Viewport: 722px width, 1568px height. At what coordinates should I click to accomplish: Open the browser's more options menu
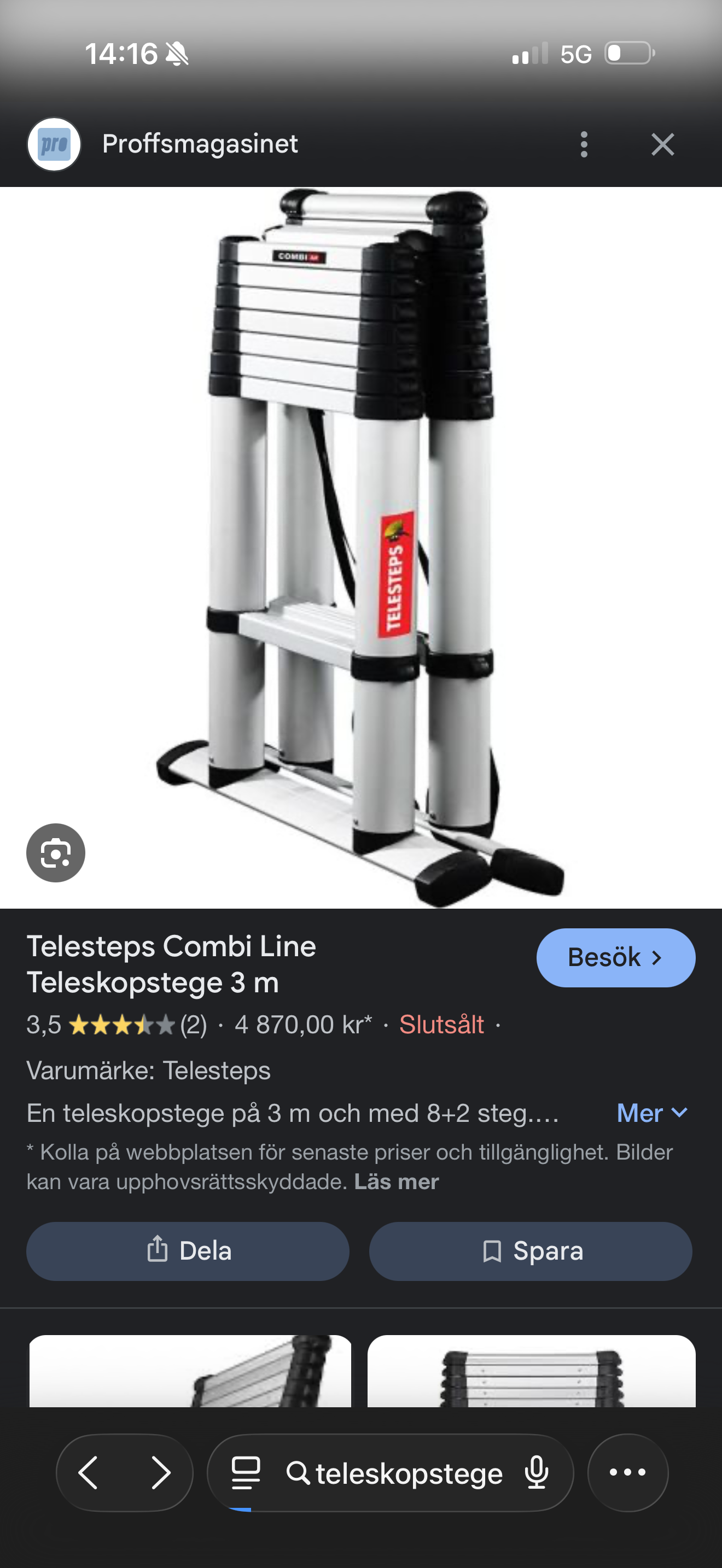[627, 1473]
